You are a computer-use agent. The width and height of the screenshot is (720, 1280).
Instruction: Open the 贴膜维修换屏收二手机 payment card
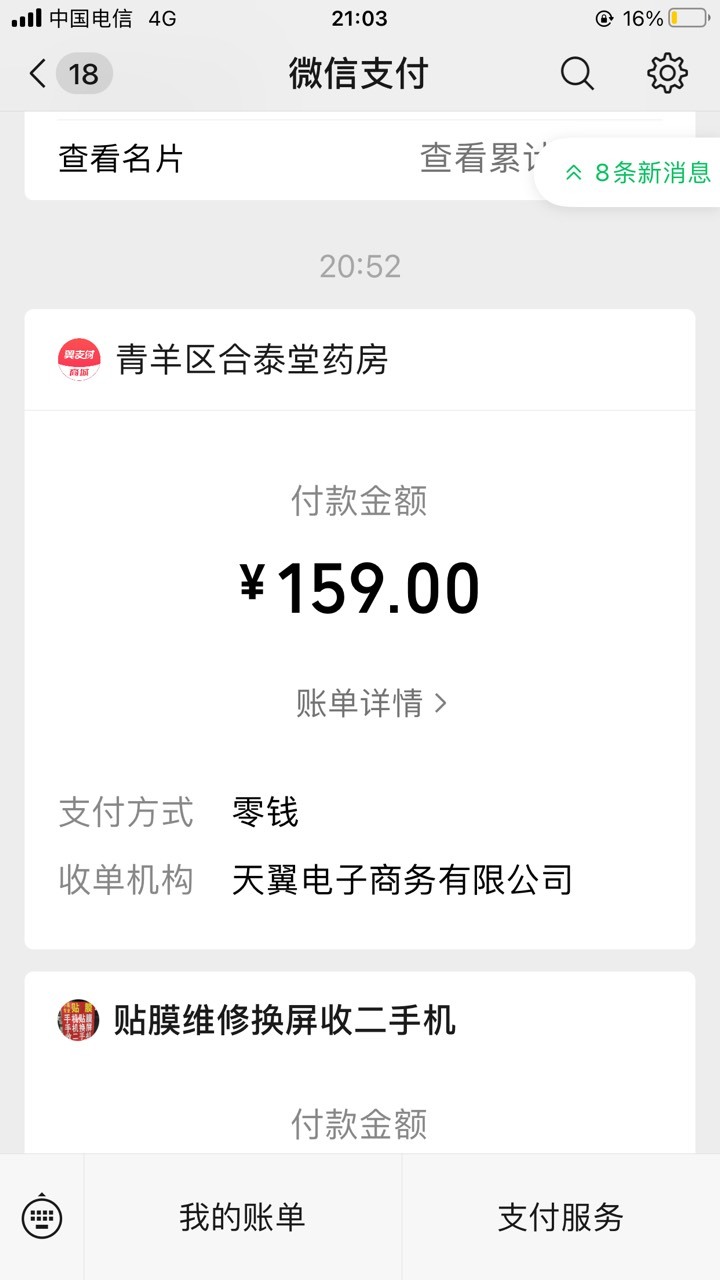[360, 1062]
